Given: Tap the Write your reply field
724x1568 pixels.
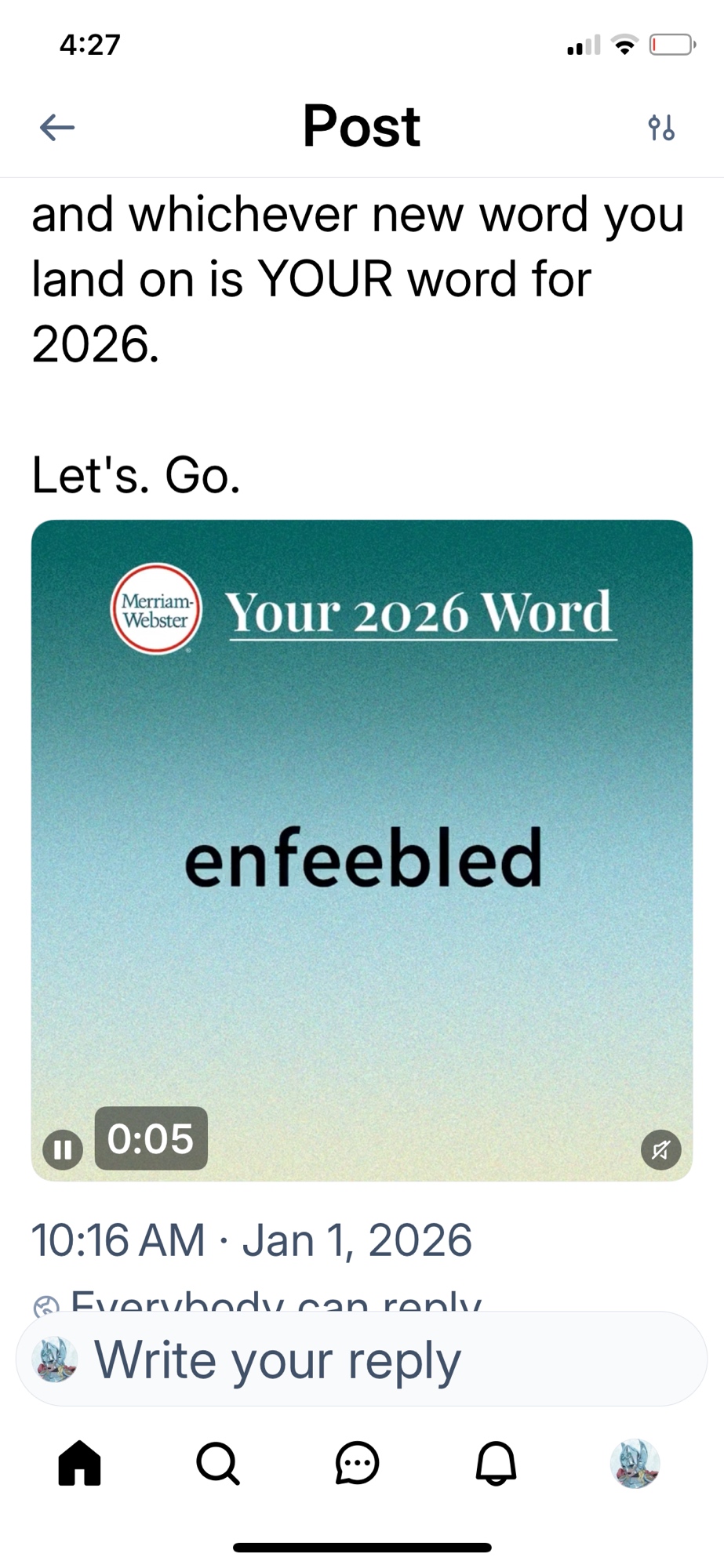Looking at the screenshot, I should tap(361, 1359).
